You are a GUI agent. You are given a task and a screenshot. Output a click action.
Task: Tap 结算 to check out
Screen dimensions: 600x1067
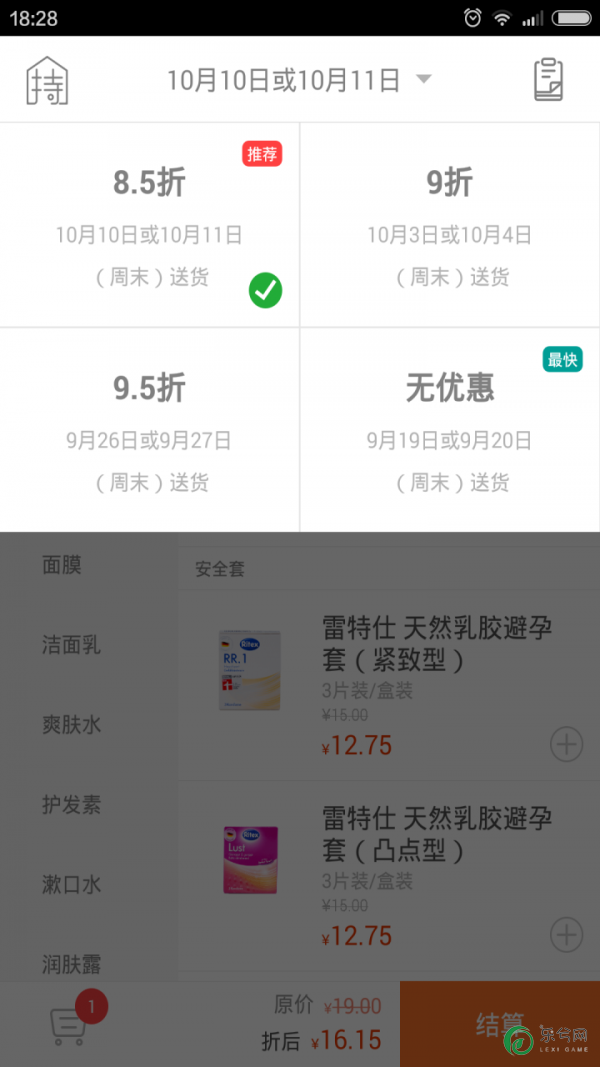click(x=499, y=1024)
